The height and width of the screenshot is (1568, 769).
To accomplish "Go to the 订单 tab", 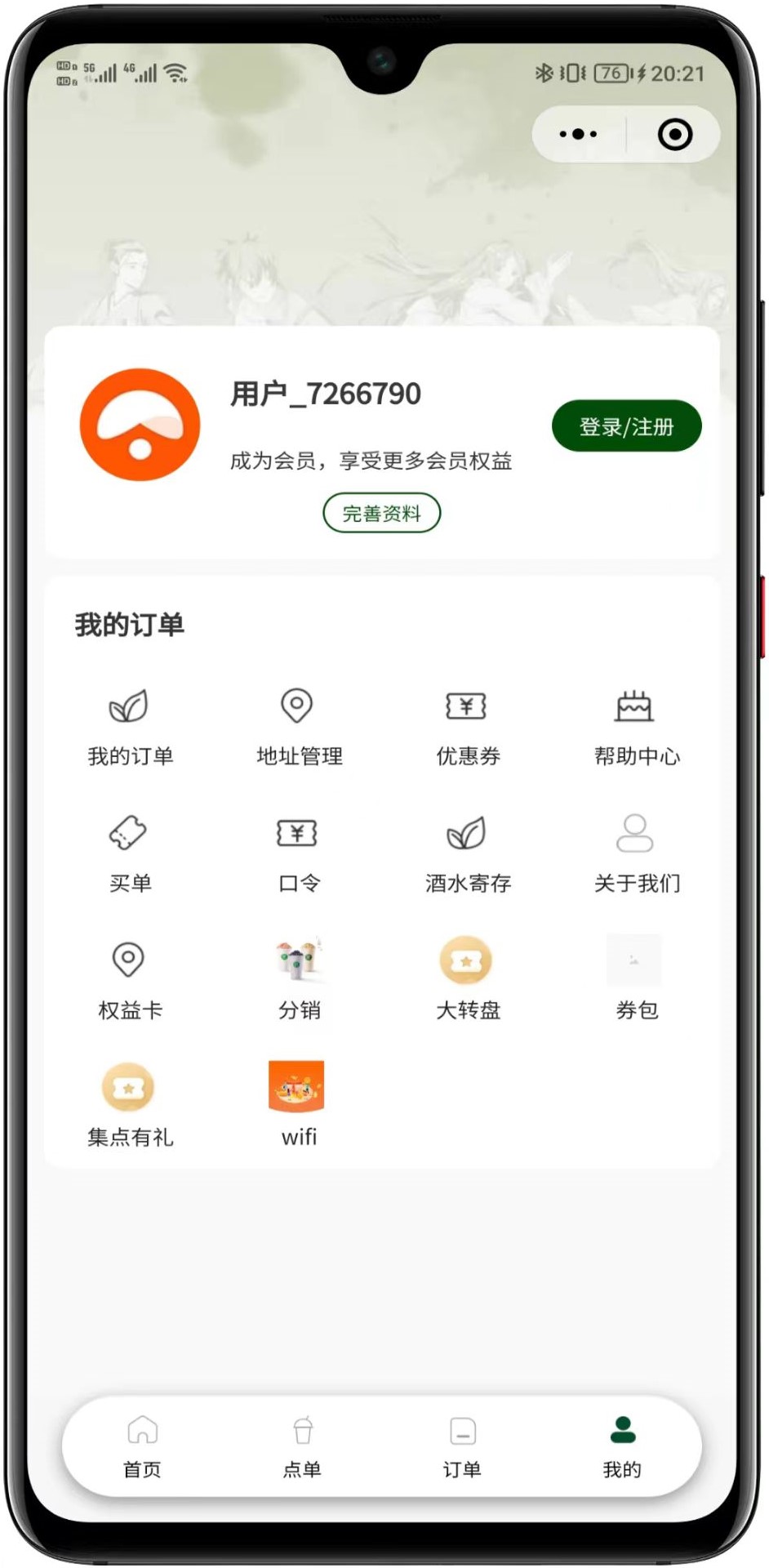I will pos(462,1447).
